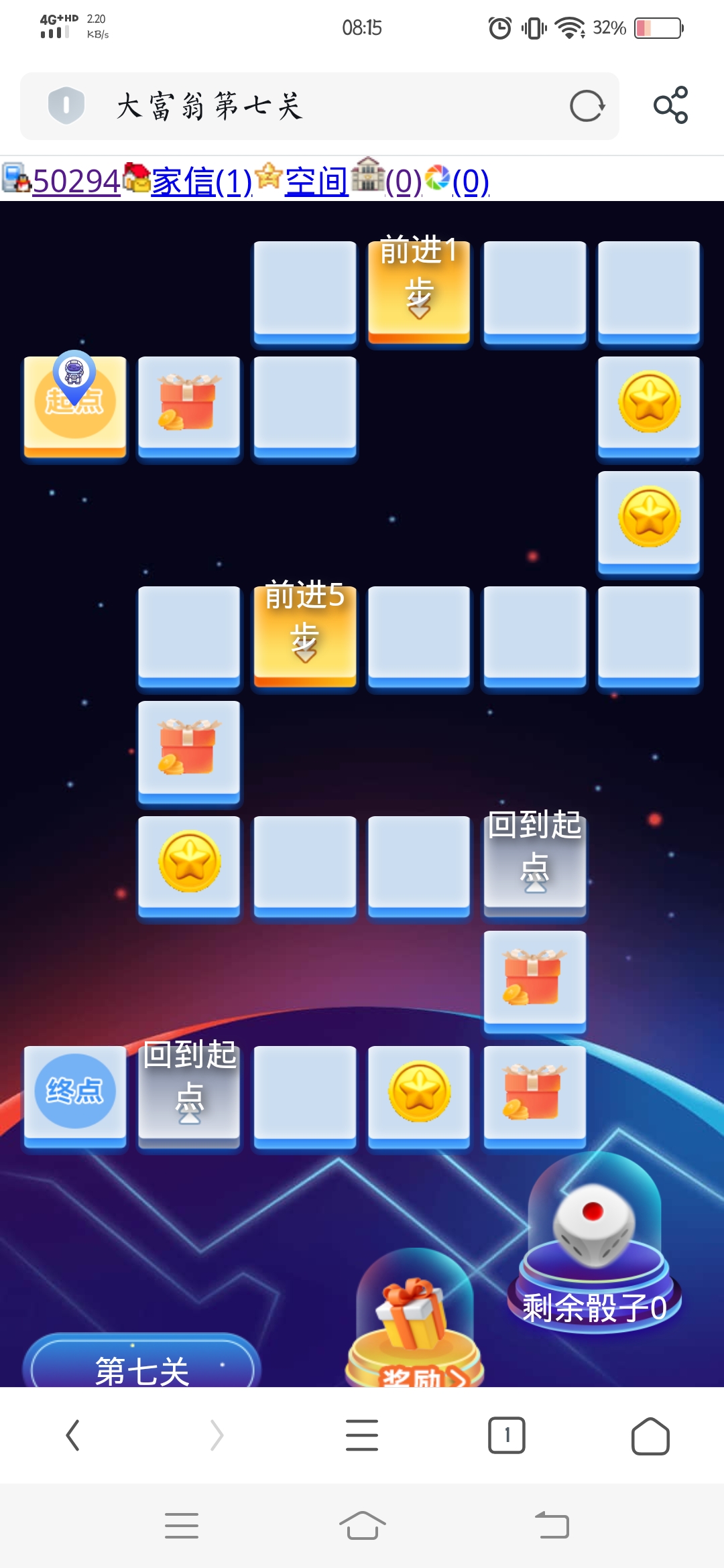Open the site security shield icon
Screen dimensions: 724x1568
[66, 105]
